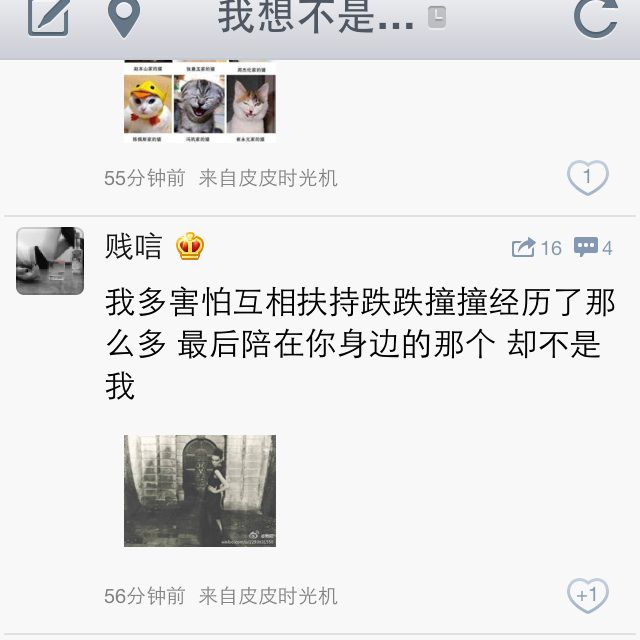The width and height of the screenshot is (640, 640).
Task: Open comments on 贱唁's post
Action: click(x=592, y=247)
